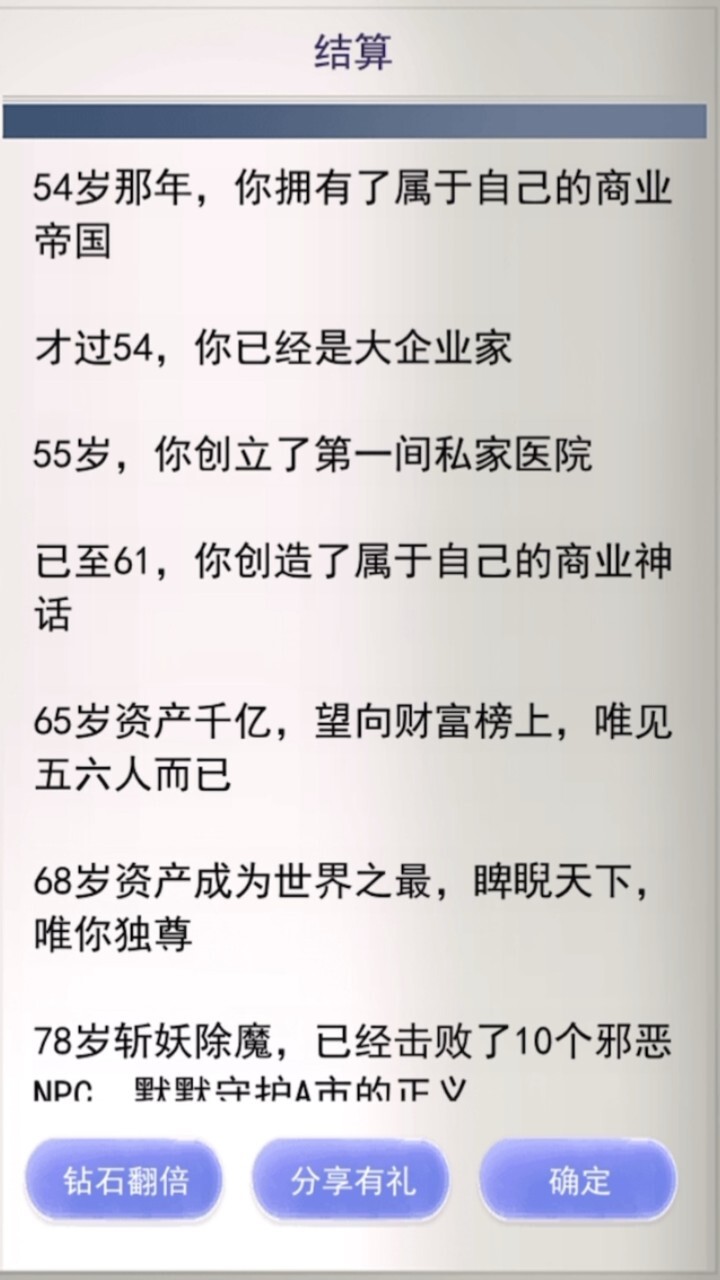Click the 分享有礼 button
Image resolution: width=720 pixels, height=1280 pixels.
pyautogui.click(x=350, y=1180)
